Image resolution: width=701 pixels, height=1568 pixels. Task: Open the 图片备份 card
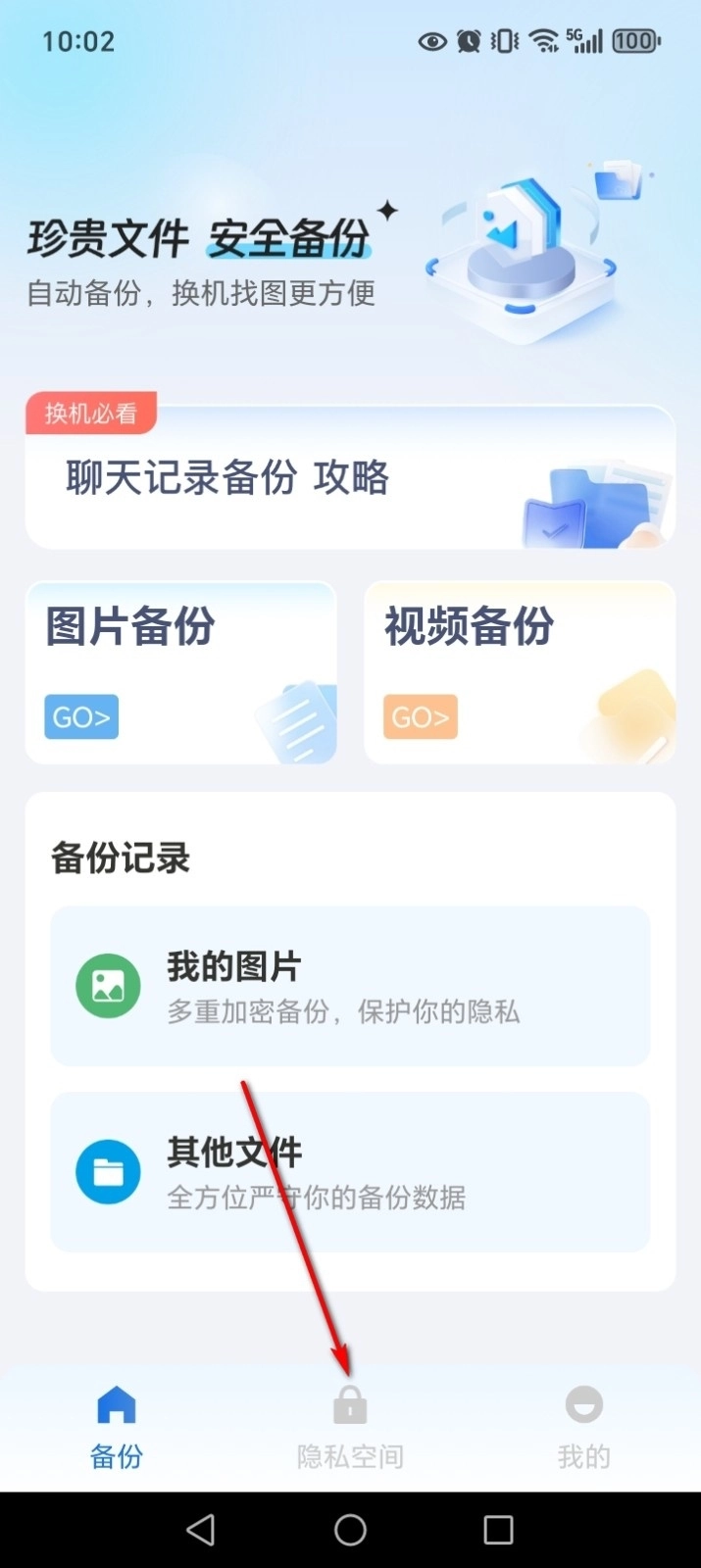[x=180, y=672]
